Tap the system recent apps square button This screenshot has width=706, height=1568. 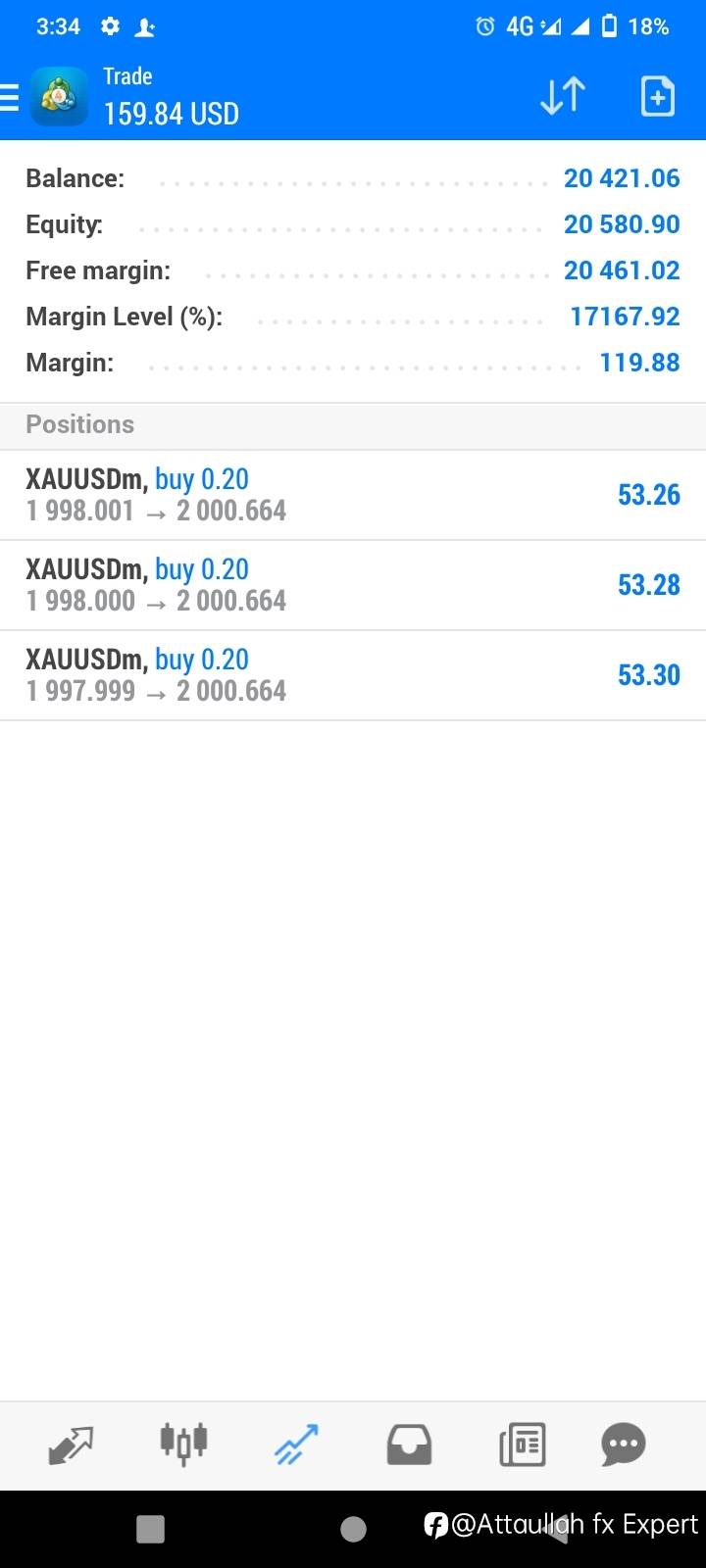tap(150, 1529)
